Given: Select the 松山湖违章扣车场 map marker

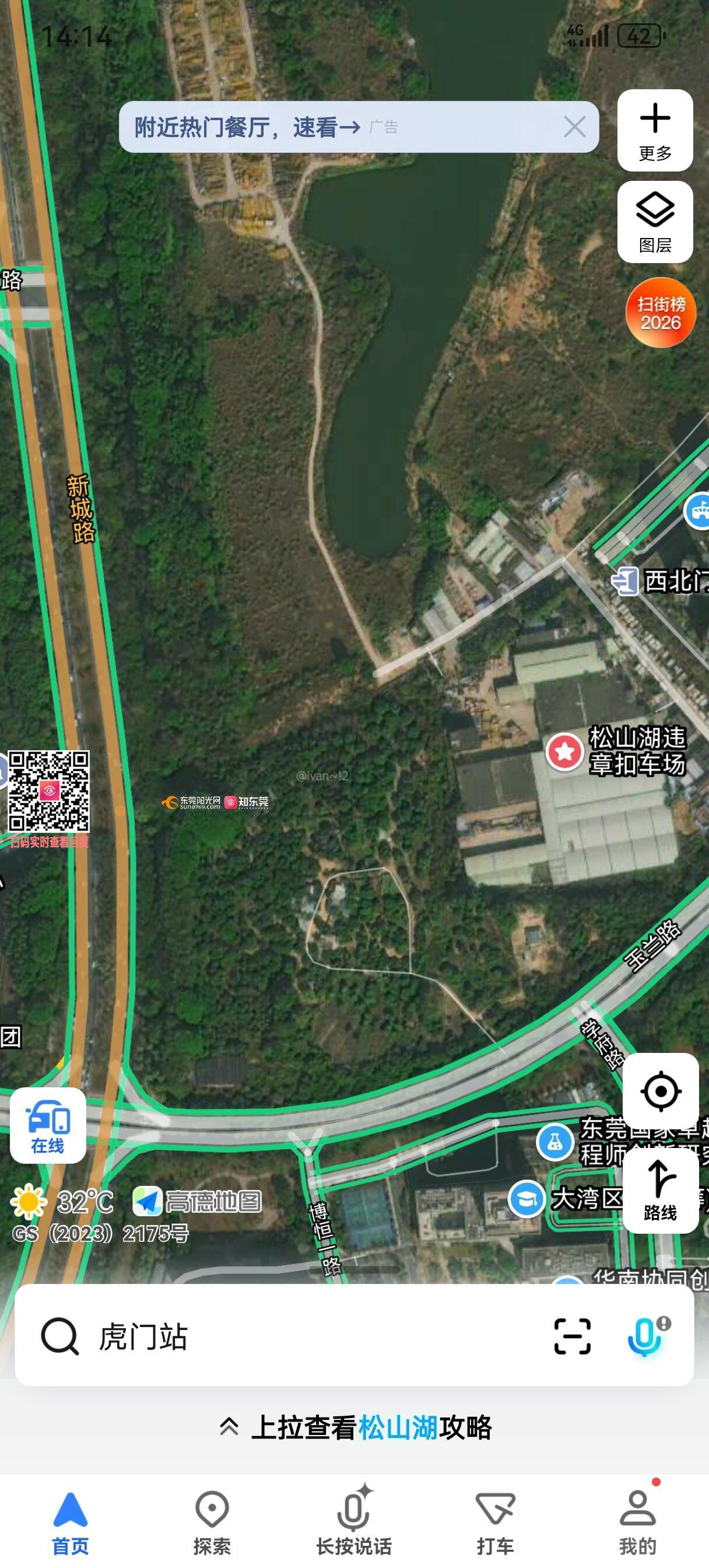Looking at the screenshot, I should point(565,752).
